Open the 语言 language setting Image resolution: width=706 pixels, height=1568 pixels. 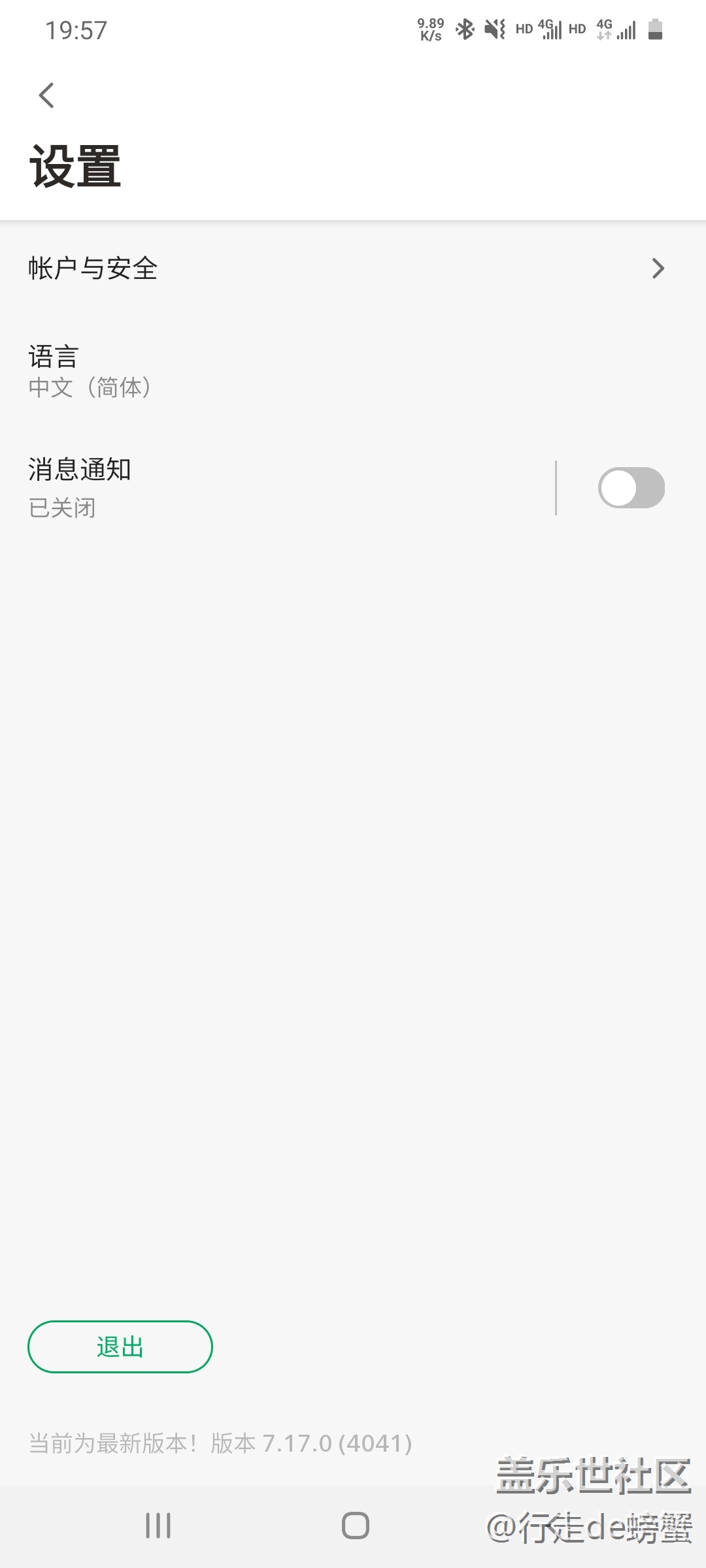353,371
